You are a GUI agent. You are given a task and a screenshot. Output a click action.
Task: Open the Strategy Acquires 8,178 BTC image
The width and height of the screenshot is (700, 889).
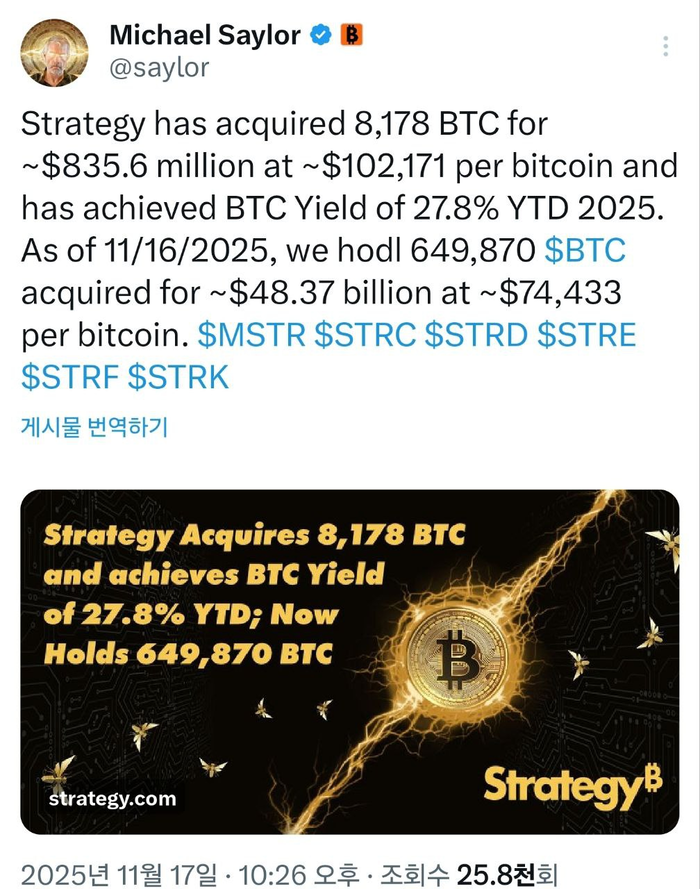349,662
